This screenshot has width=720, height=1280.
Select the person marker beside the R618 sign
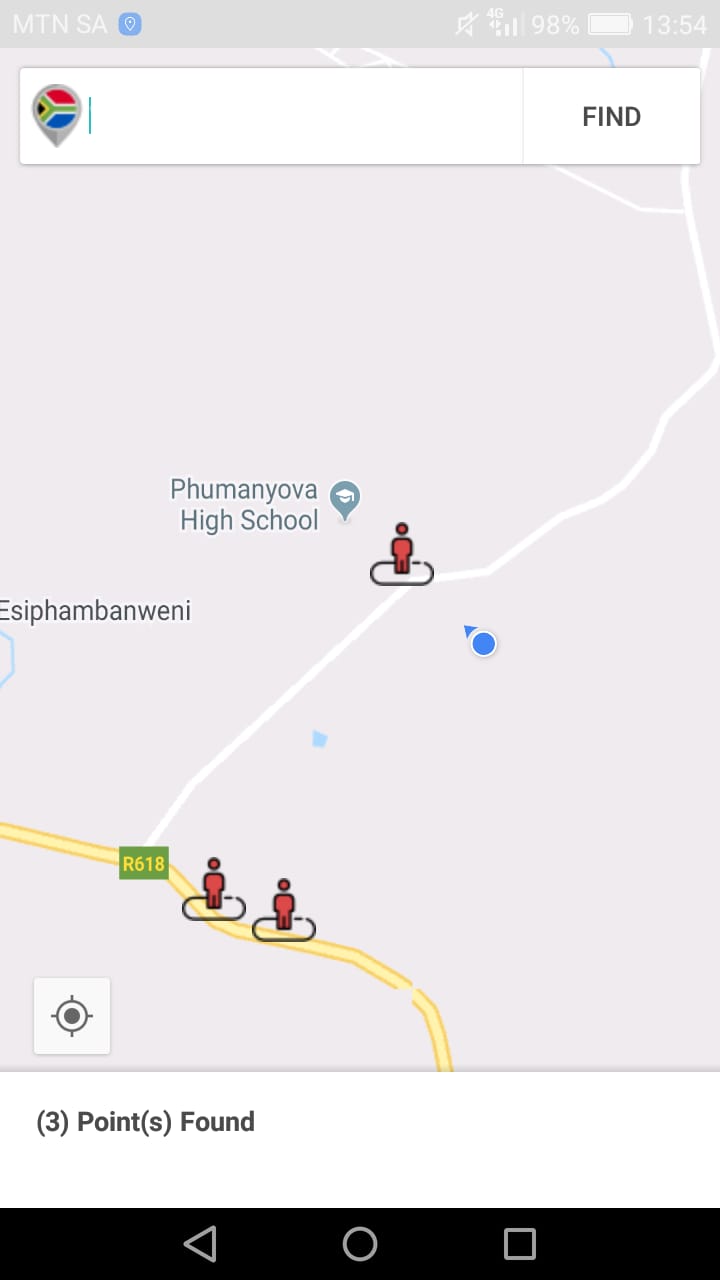tap(214, 890)
